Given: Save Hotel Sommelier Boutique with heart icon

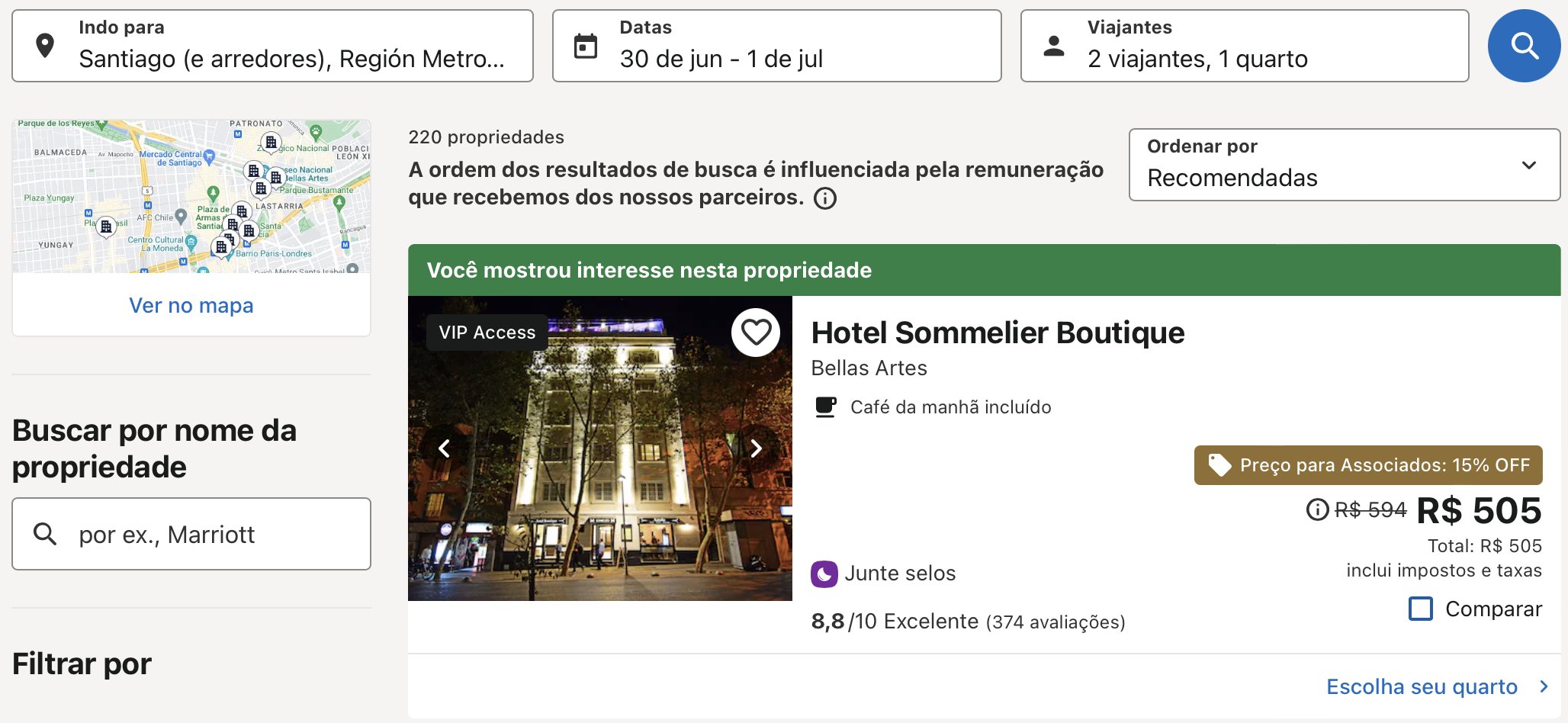Looking at the screenshot, I should (755, 332).
